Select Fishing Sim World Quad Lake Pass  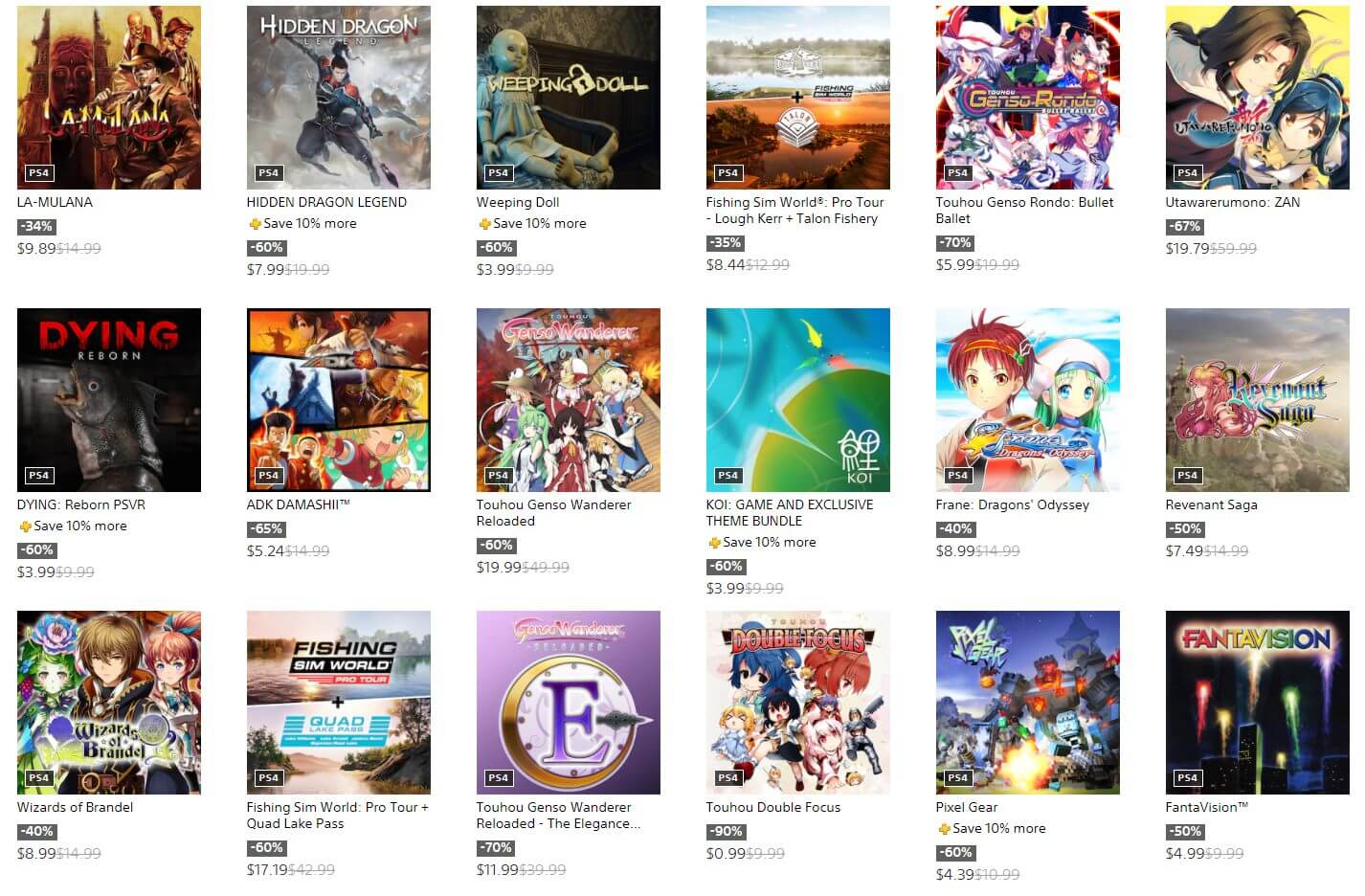339,703
